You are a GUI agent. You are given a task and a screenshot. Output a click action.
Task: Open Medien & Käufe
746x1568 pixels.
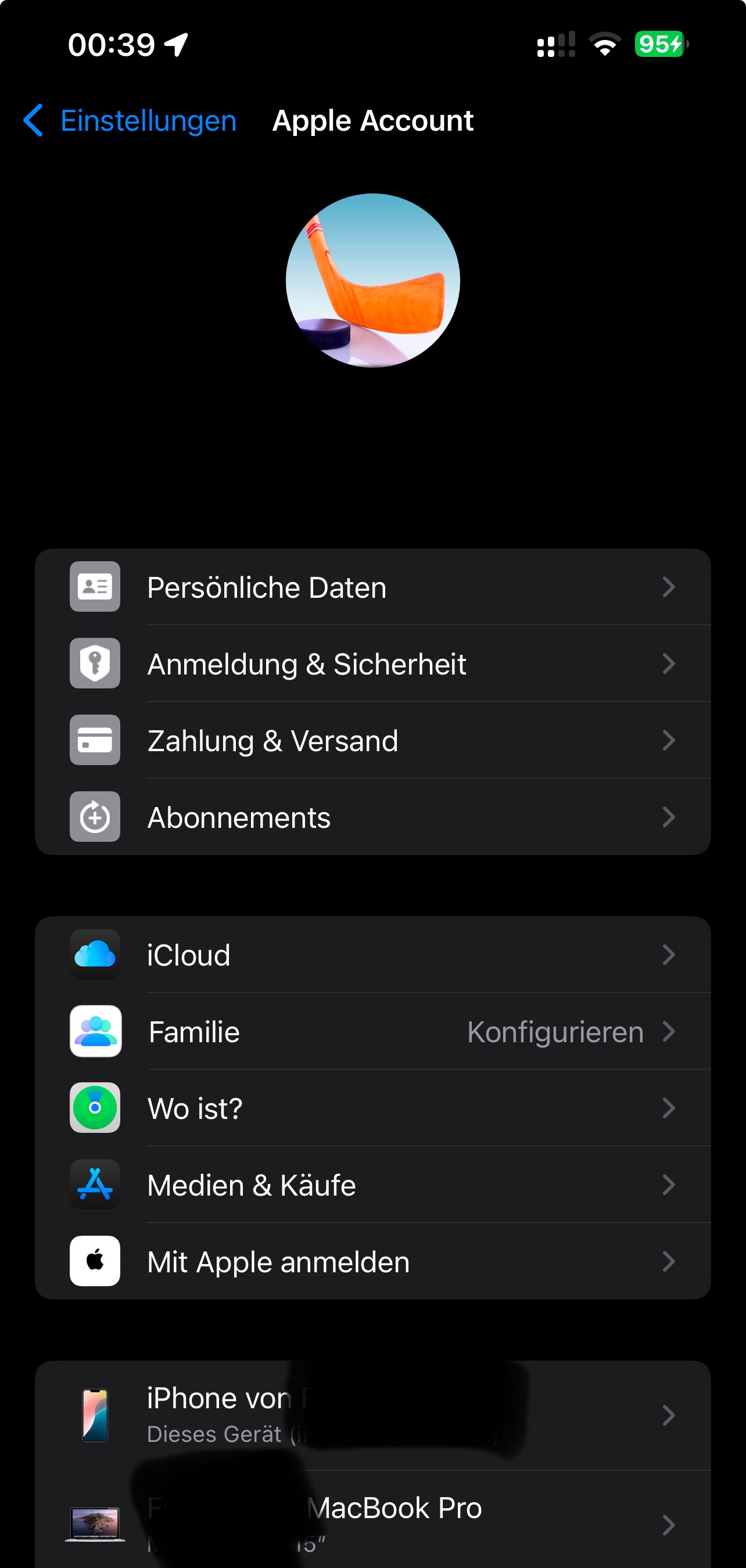pos(372,1185)
